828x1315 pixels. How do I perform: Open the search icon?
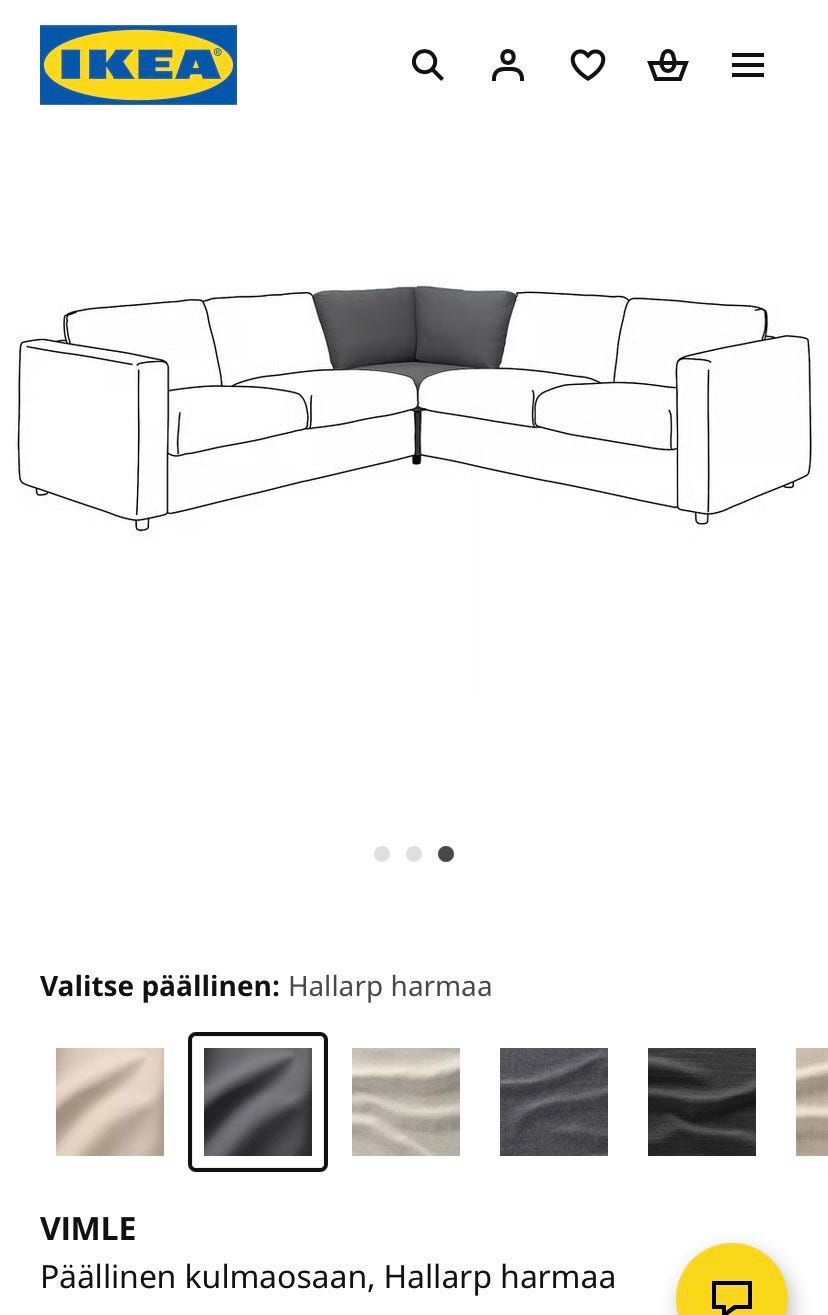pos(427,66)
